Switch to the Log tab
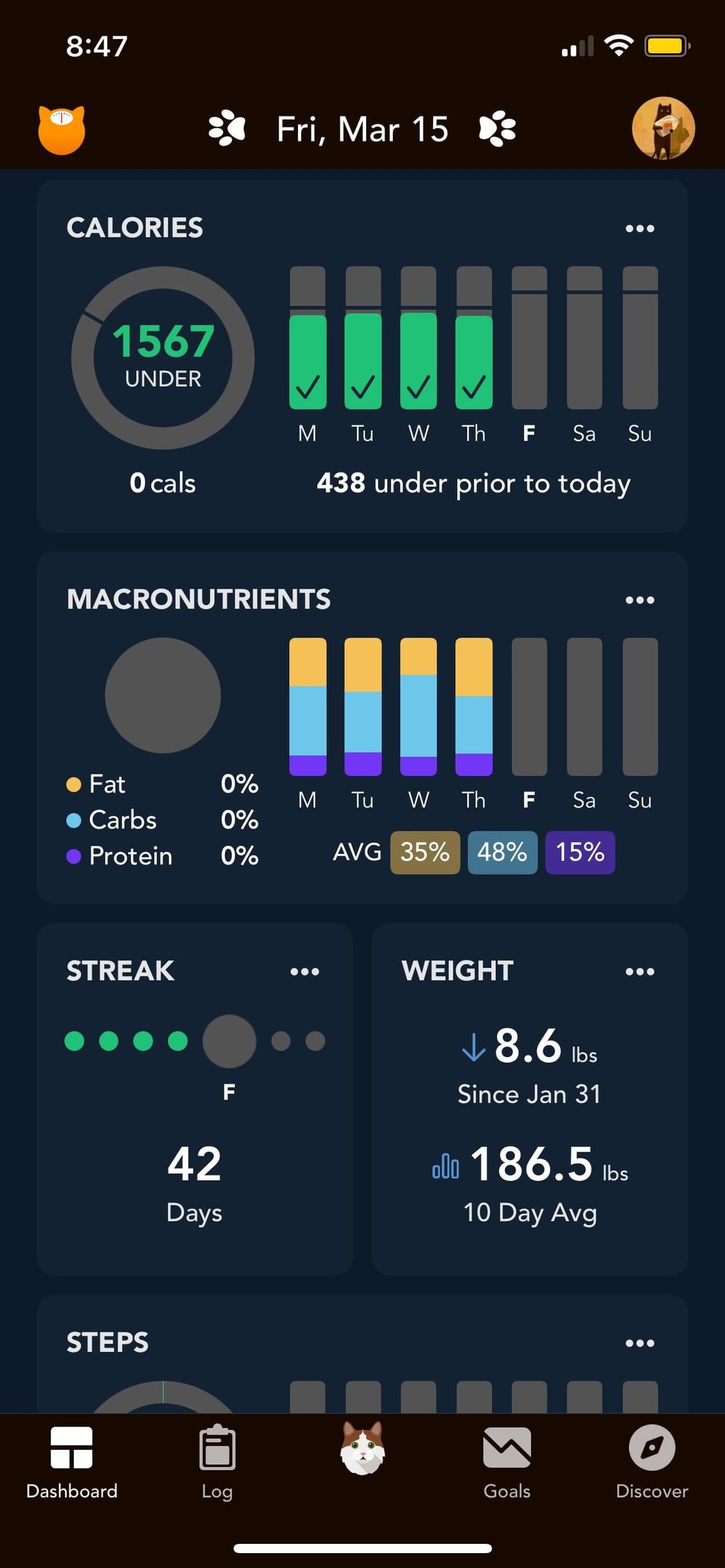Screen dimensions: 725x1568 (x=217, y=1462)
